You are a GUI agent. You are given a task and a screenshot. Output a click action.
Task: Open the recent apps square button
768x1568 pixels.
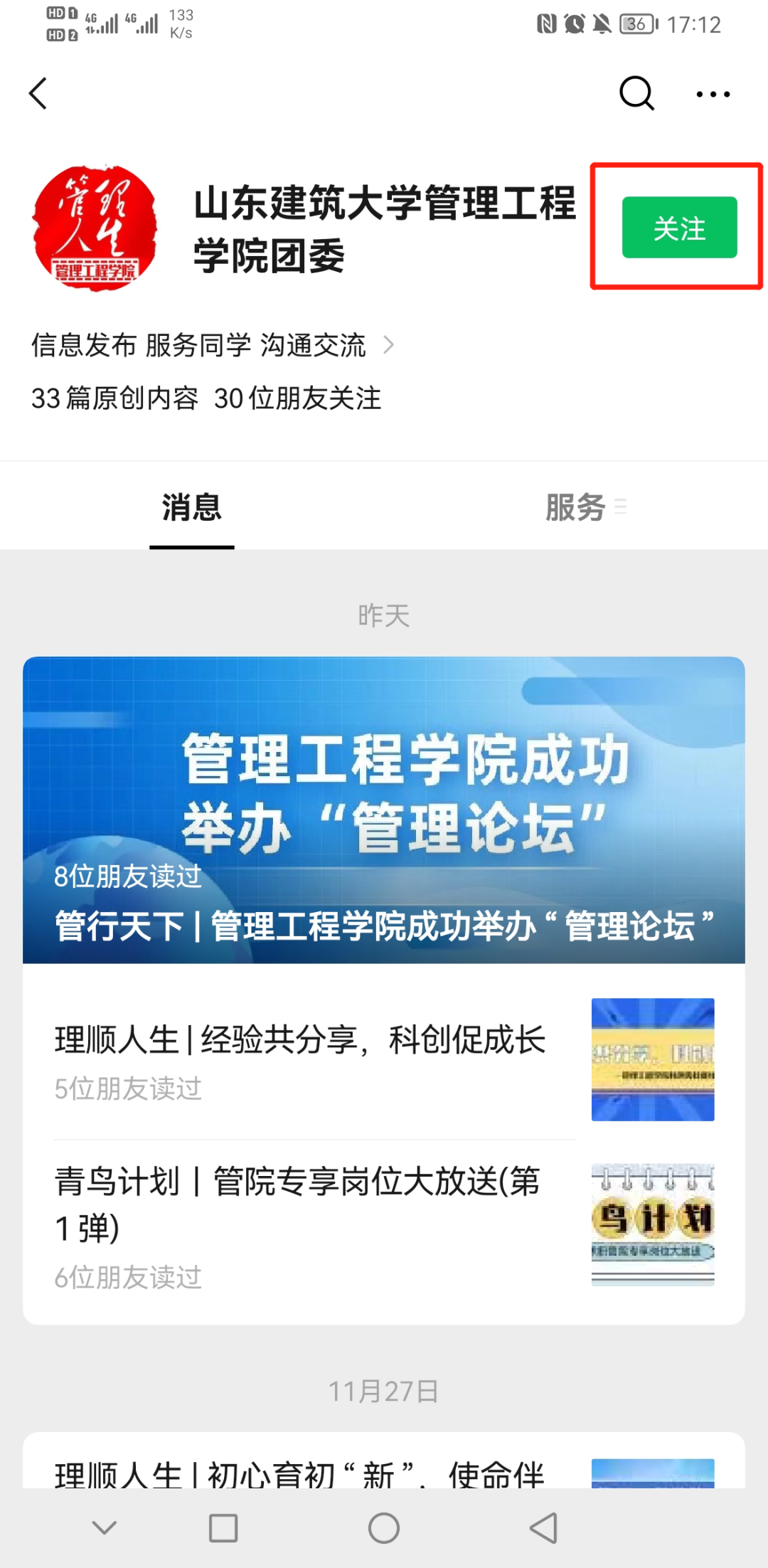pyautogui.click(x=223, y=1527)
